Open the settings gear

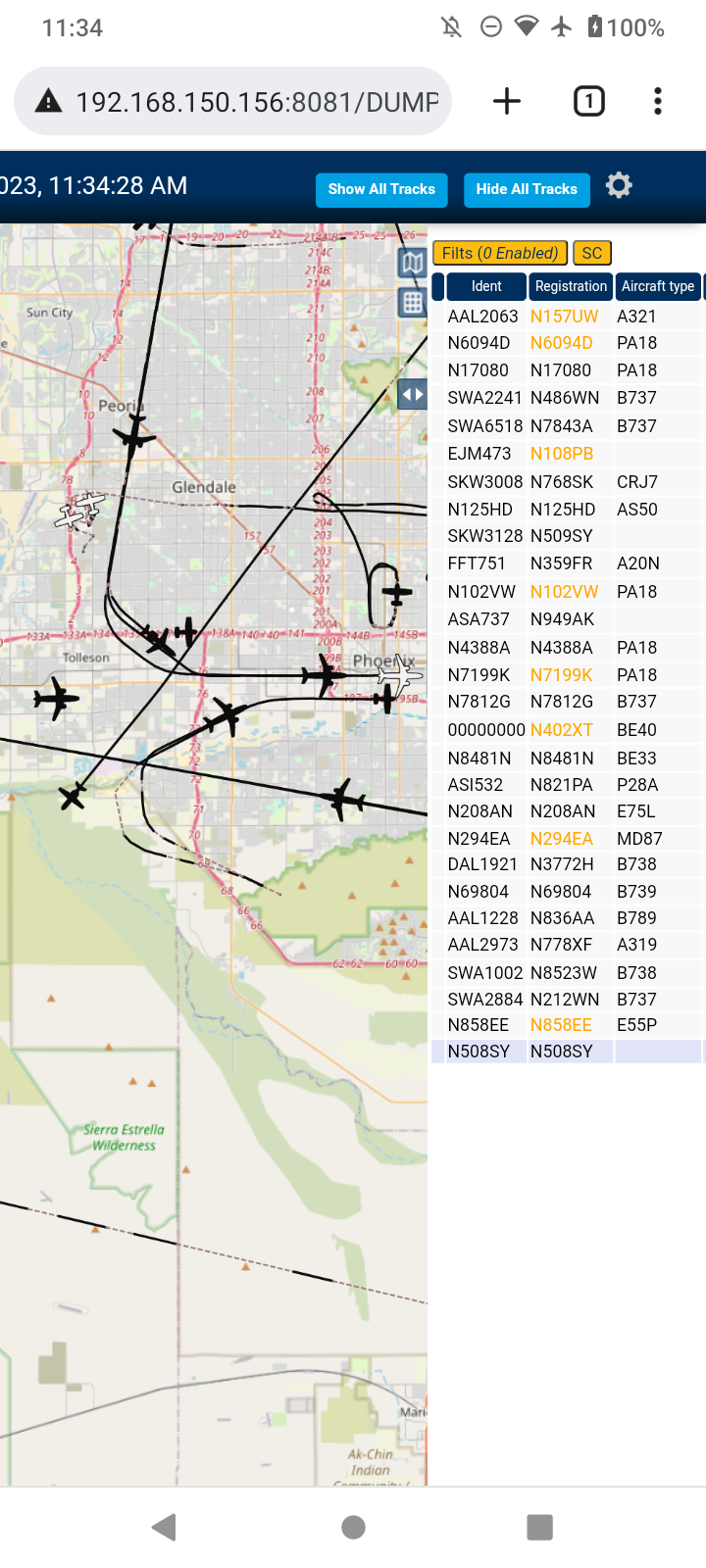619,185
